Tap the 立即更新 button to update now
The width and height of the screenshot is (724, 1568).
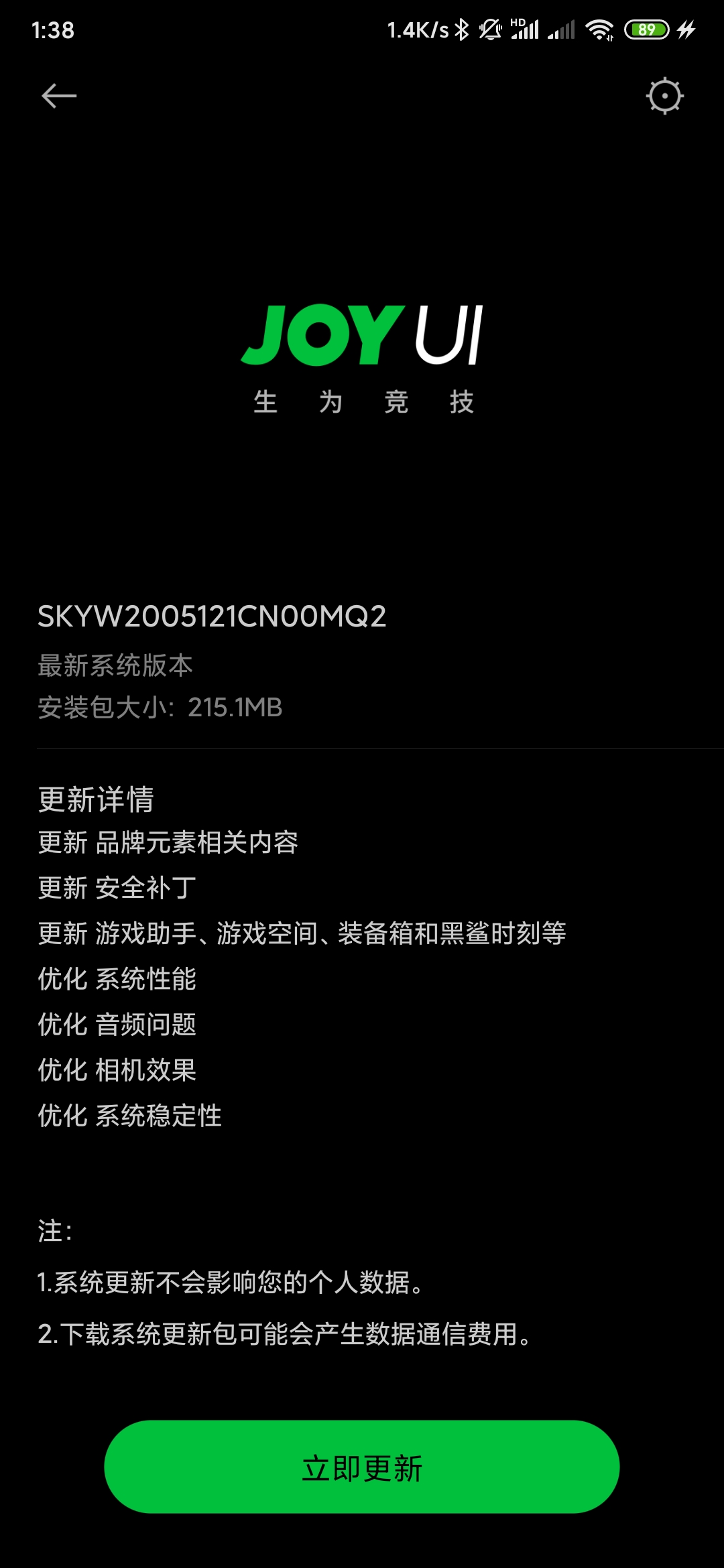click(362, 1467)
